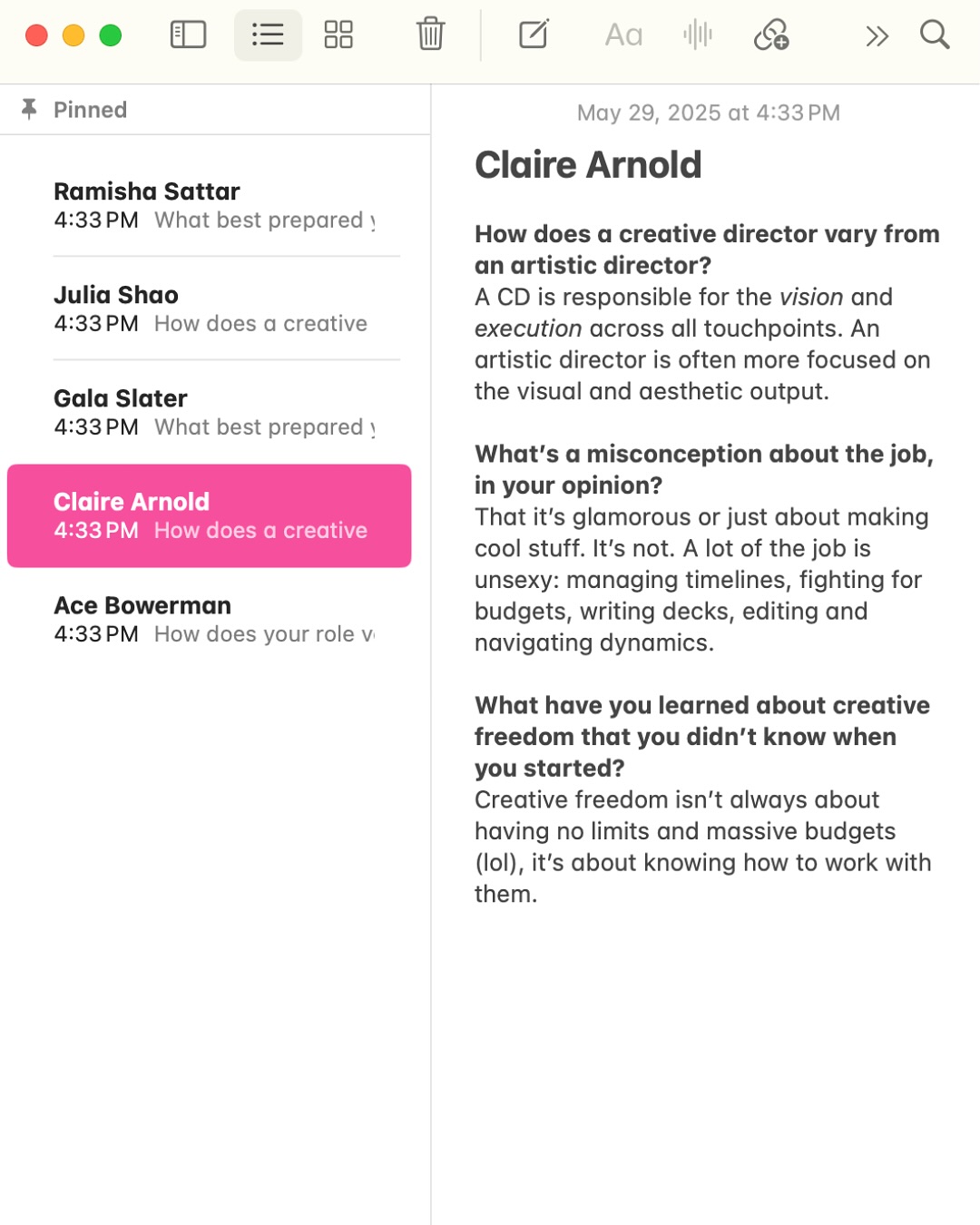
Task: Delete the selected note
Action: [430, 35]
